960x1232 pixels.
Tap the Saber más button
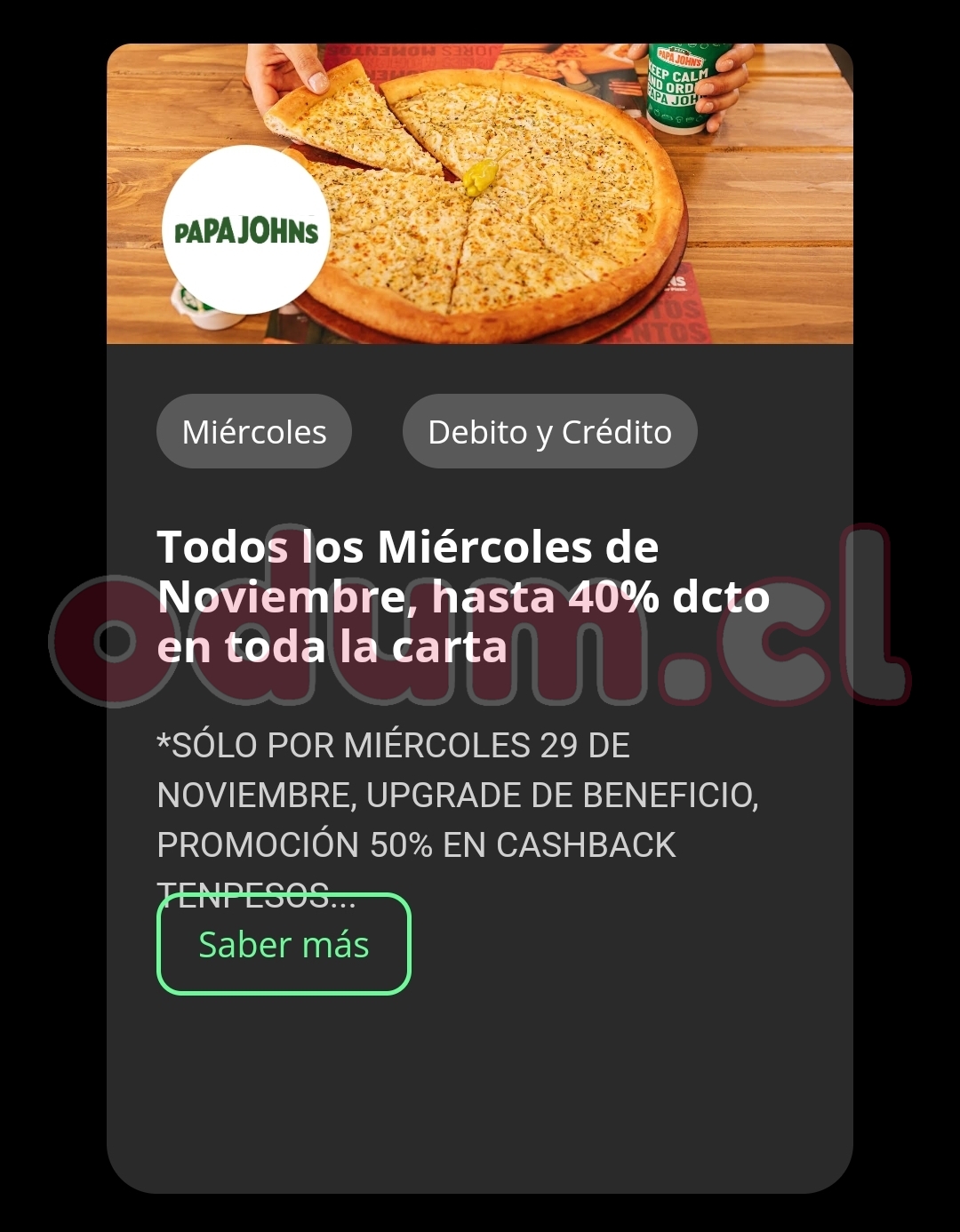click(x=284, y=944)
